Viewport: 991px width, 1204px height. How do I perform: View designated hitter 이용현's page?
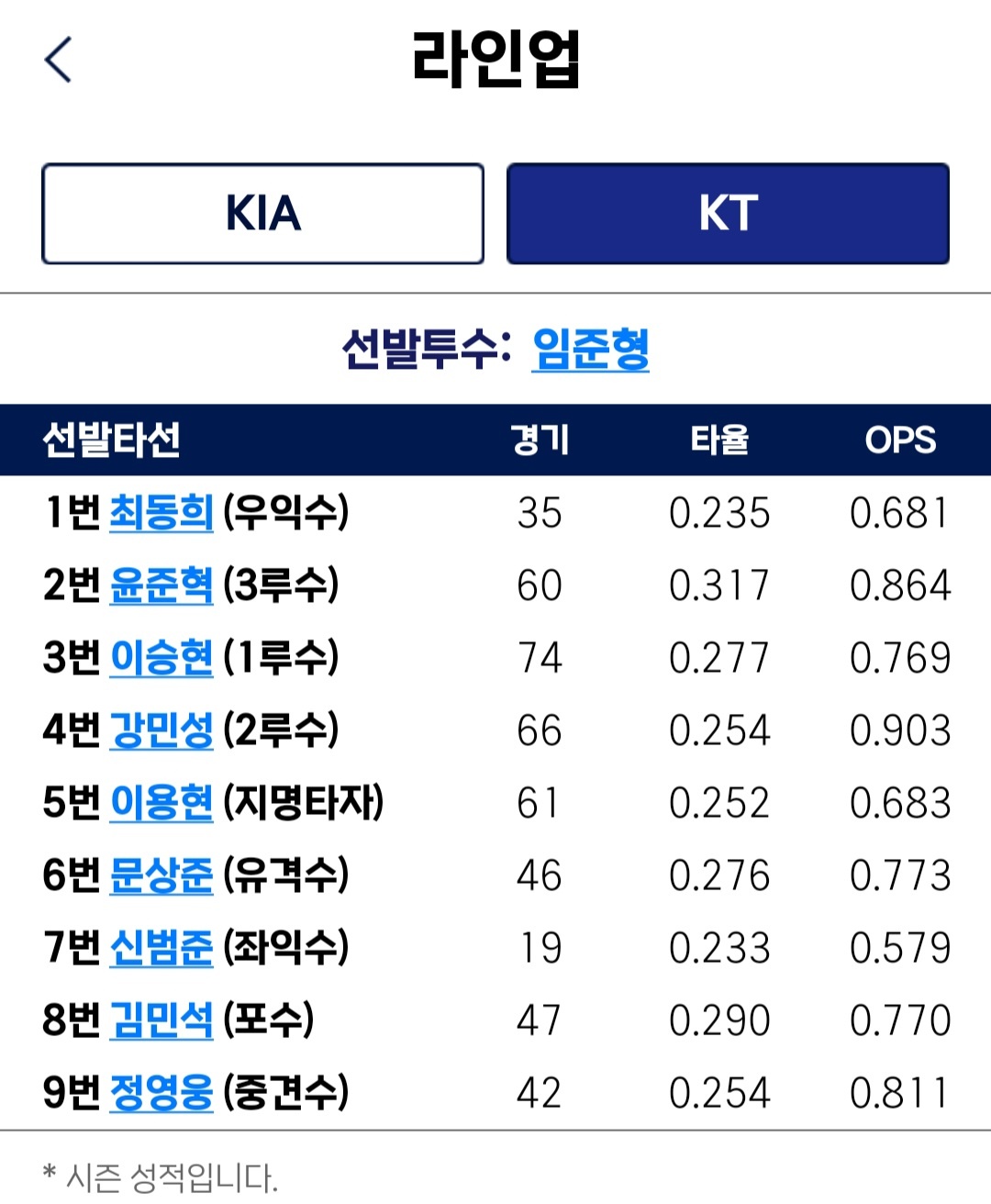pos(161,802)
